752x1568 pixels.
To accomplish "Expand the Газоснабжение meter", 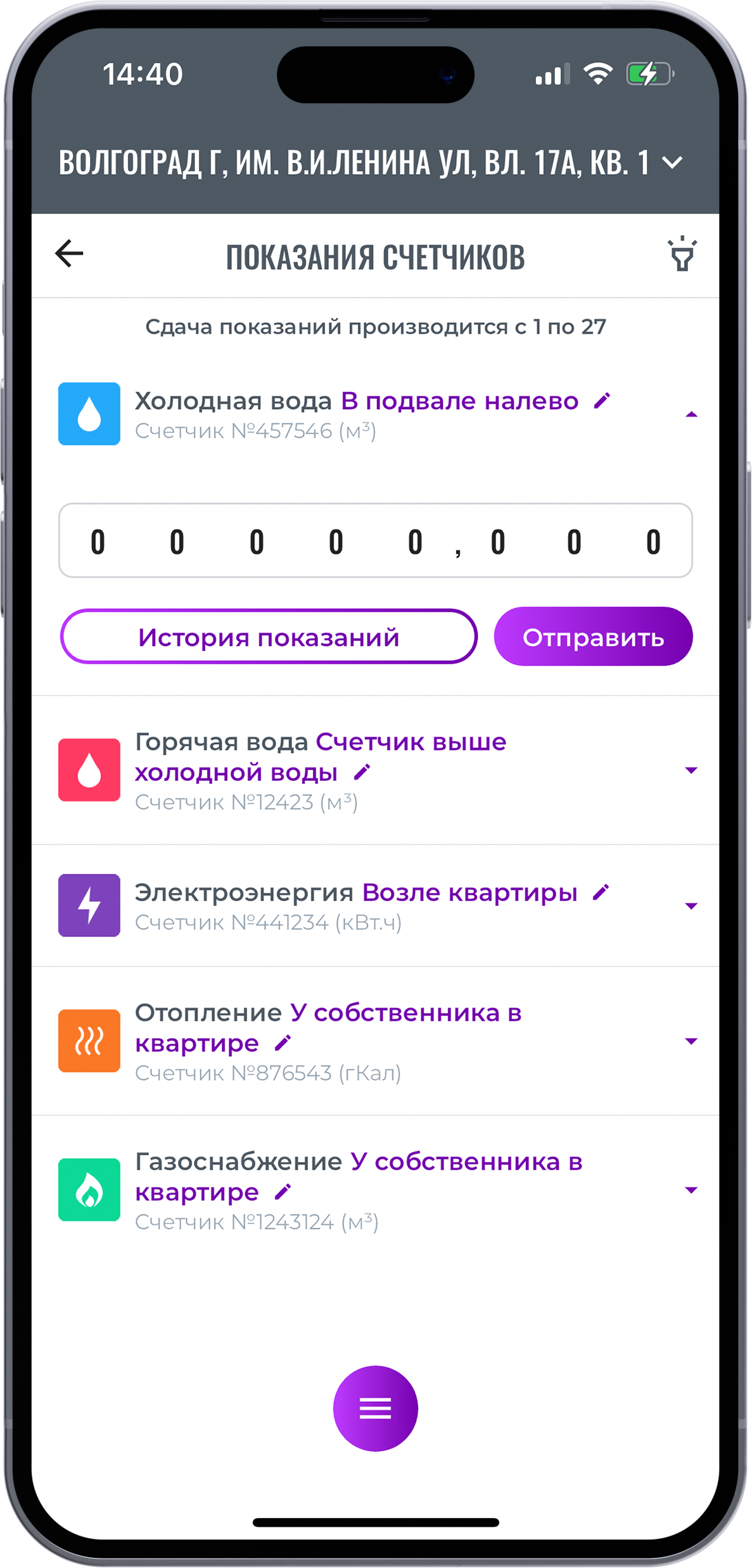I will click(x=691, y=1190).
